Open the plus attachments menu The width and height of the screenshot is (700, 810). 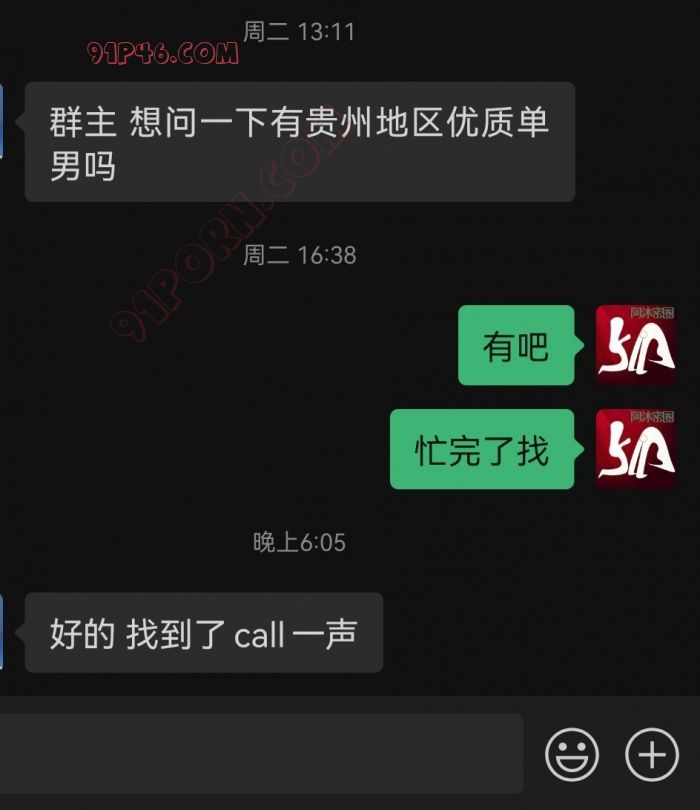651,754
